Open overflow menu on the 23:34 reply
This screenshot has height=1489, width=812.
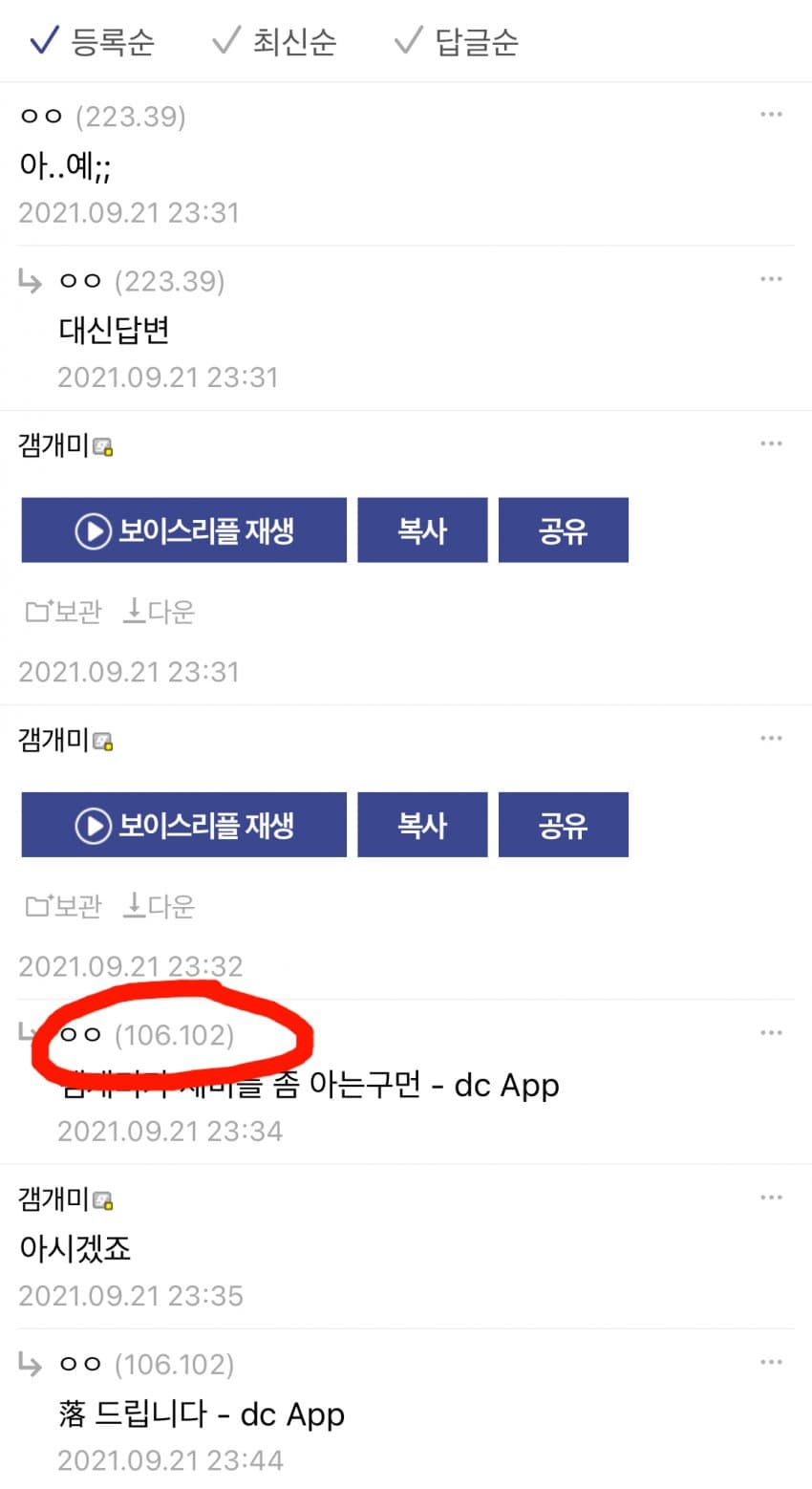point(771,1033)
